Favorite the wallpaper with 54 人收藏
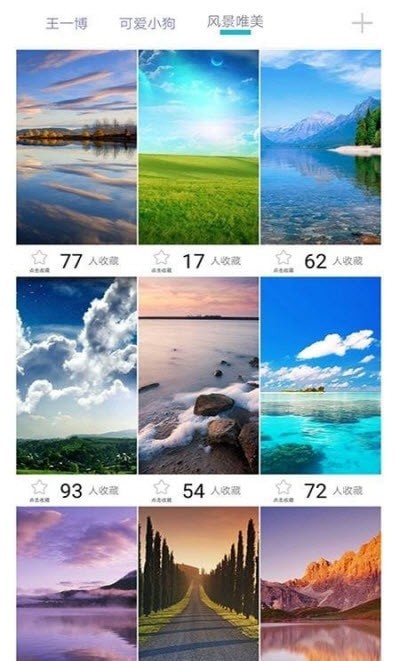 161,491
